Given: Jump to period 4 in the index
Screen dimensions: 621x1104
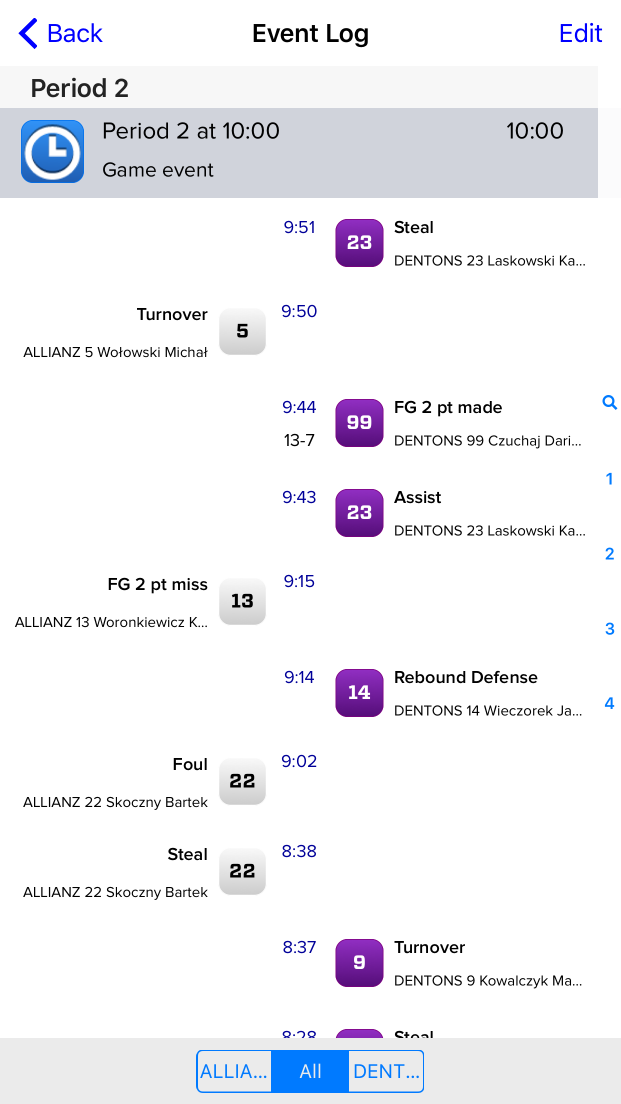Looking at the screenshot, I should click(x=609, y=704).
